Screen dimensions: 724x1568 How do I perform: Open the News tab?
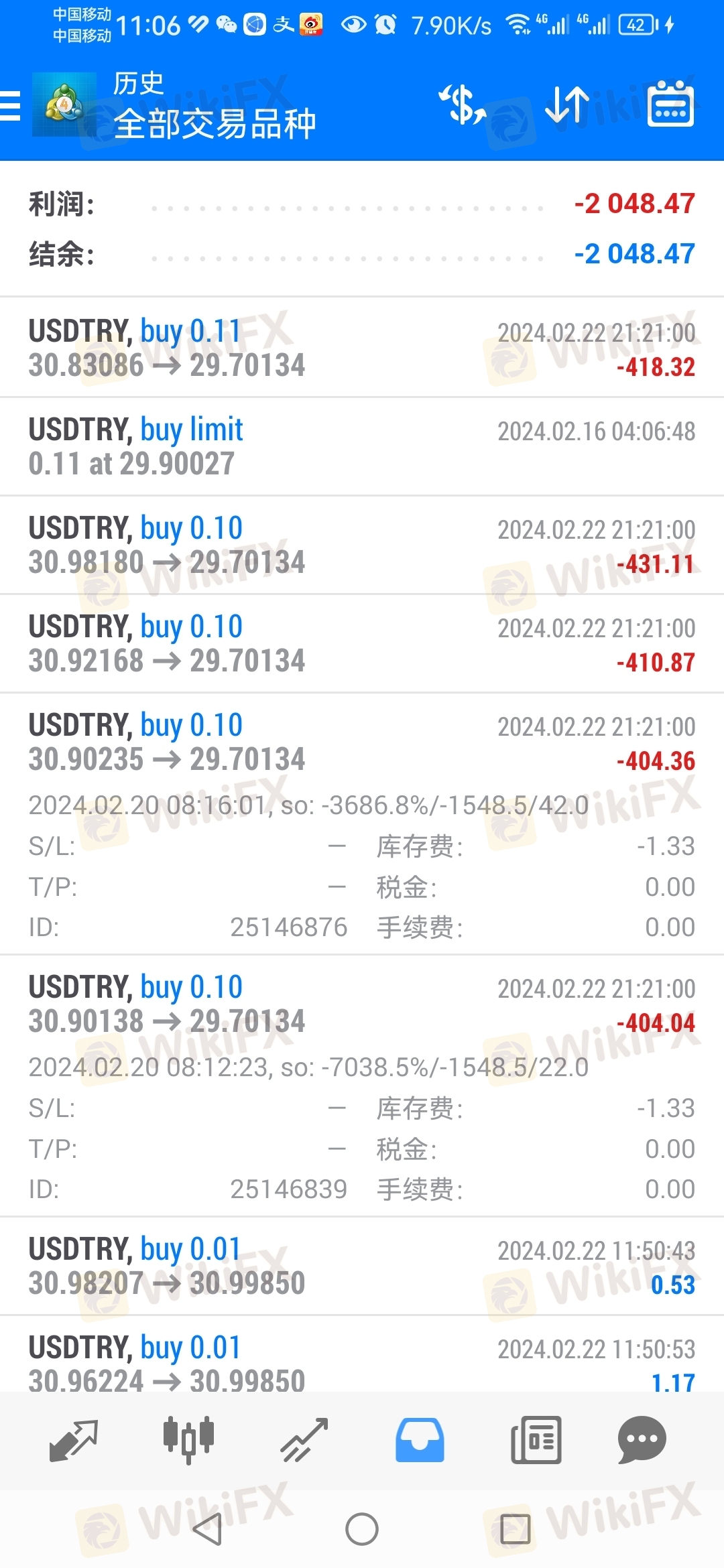pyautogui.click(x=536, y=1440)
